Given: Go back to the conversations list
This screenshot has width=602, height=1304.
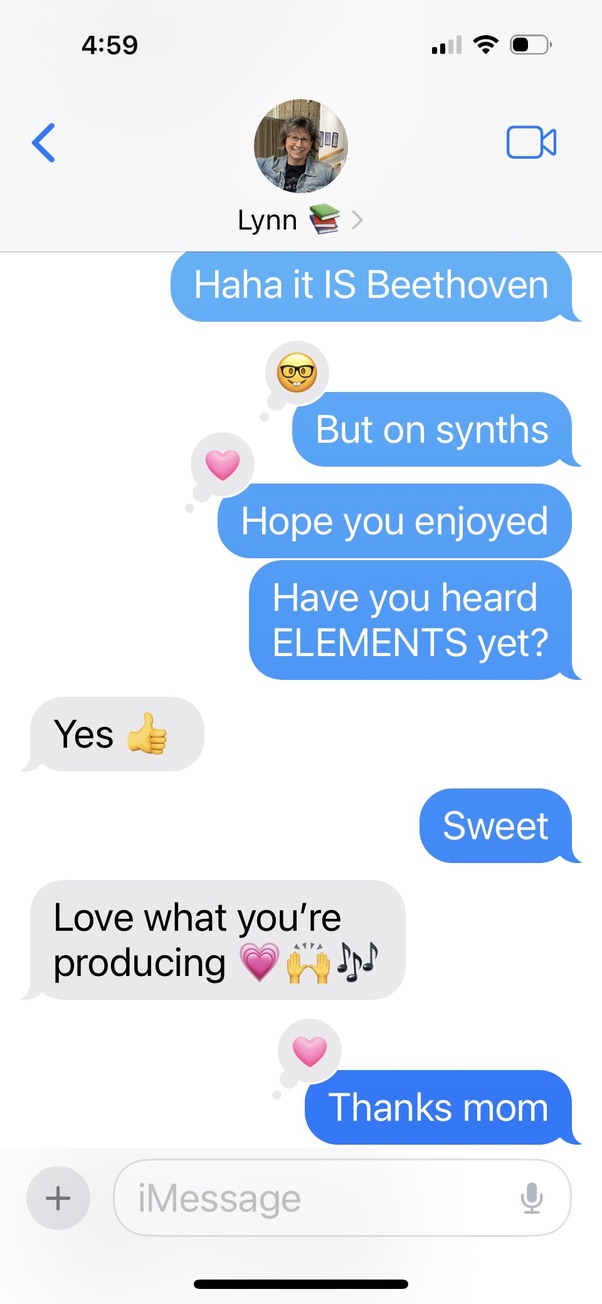Looking at the screenshot, I should [43, 143].
